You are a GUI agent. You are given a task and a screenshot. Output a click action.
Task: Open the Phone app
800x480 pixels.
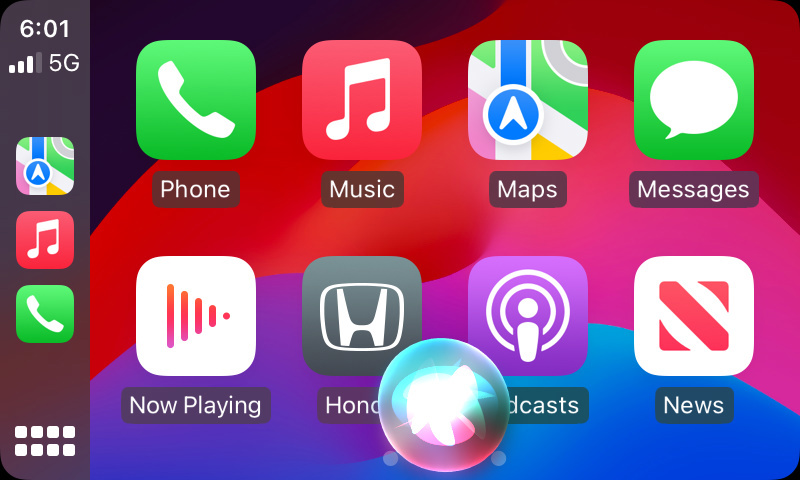(x=195, y=100)
